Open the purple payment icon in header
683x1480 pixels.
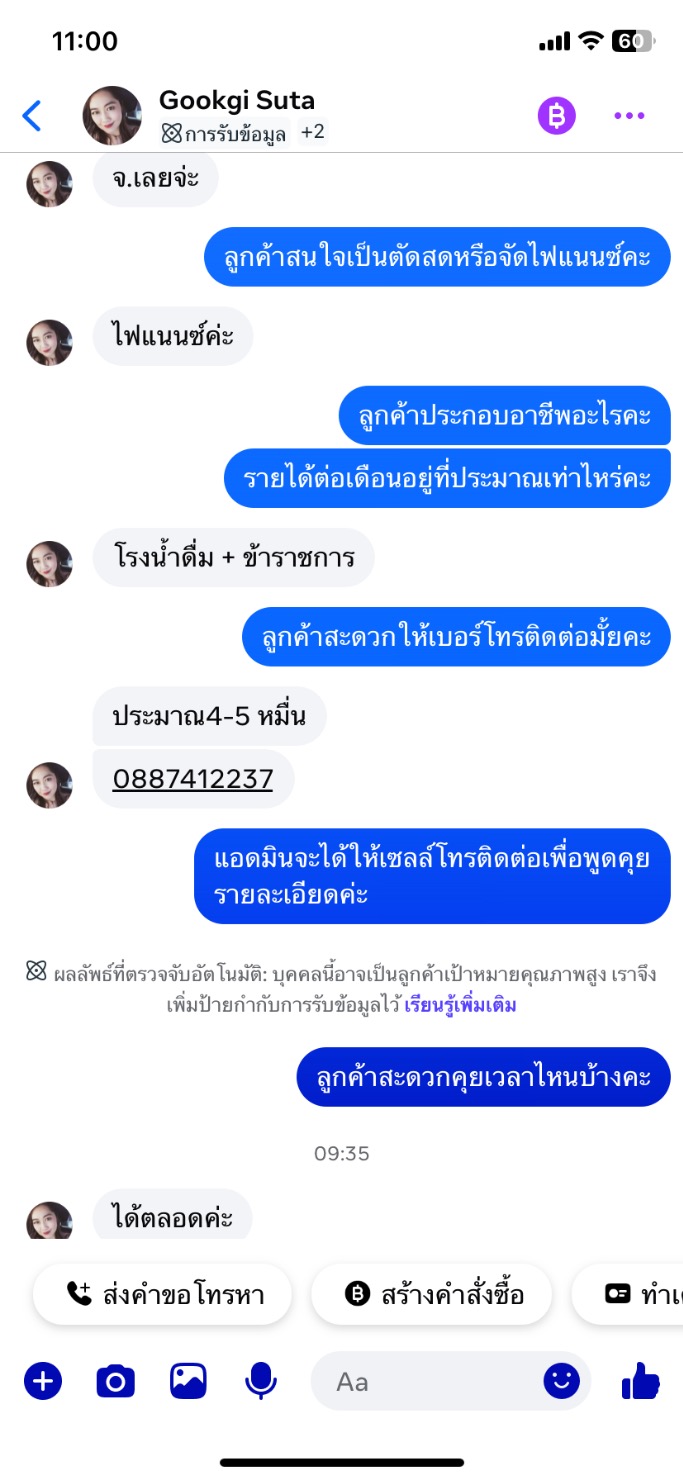[x=557, y=116]
